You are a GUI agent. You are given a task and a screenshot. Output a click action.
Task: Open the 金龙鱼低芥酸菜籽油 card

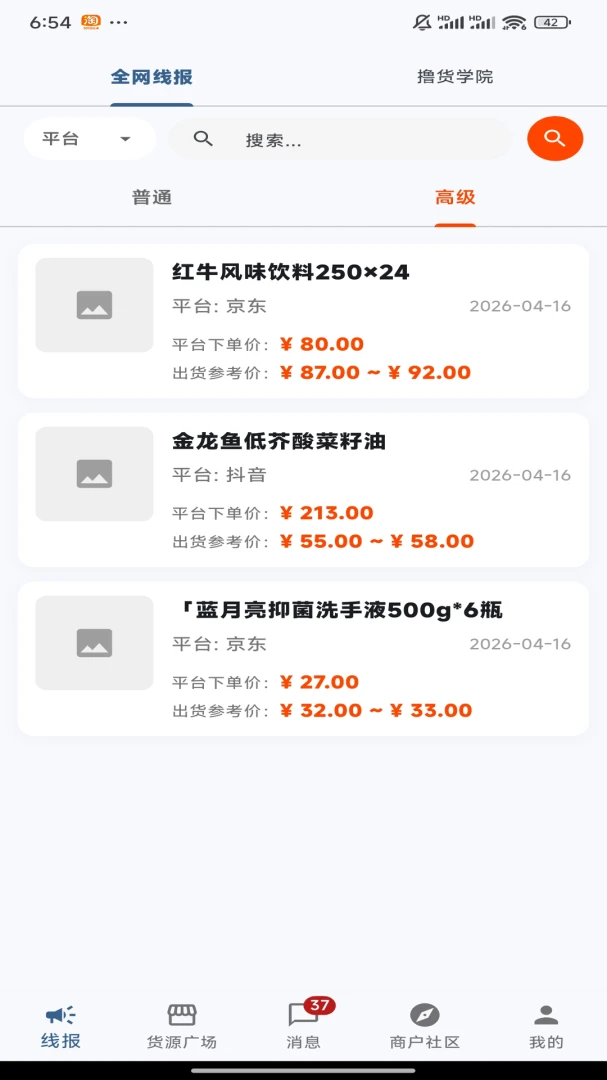point(303,490)
